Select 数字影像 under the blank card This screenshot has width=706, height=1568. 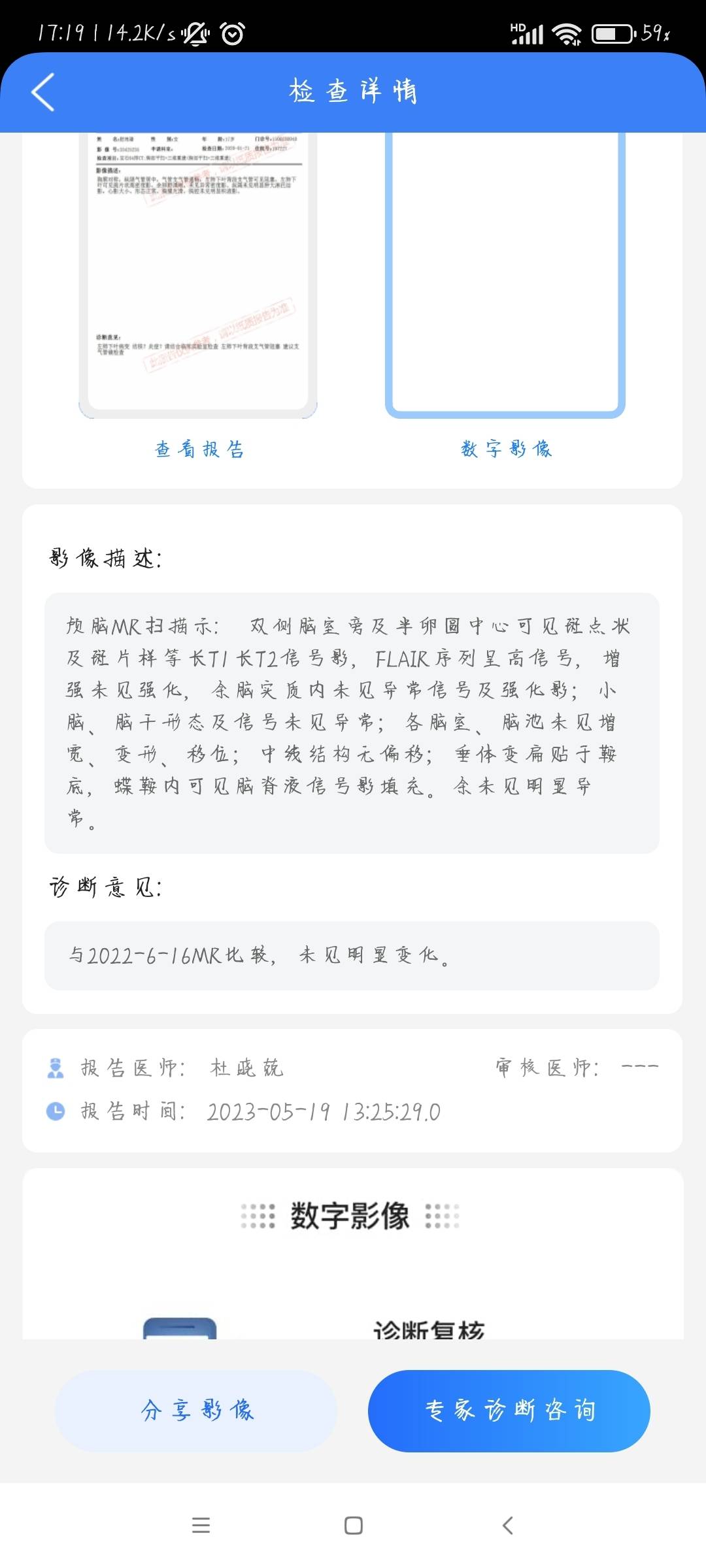coord(506,448)
